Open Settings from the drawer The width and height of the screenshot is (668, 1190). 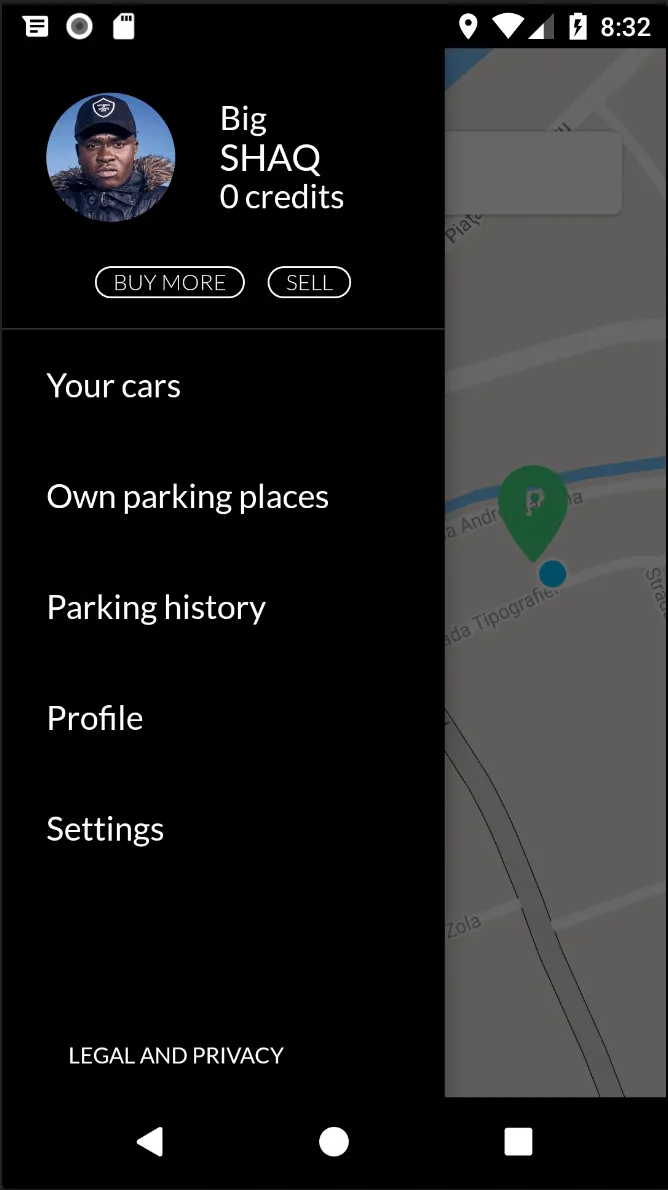click(105, 829)
